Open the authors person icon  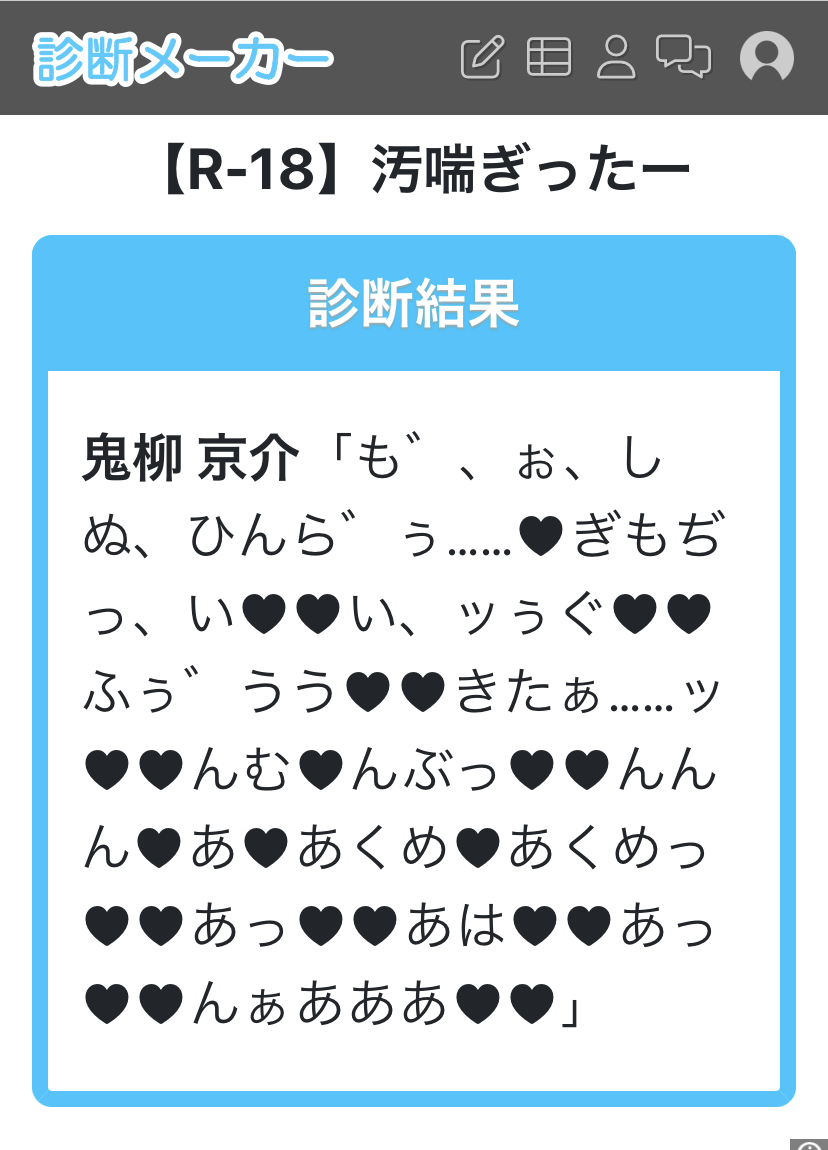click(x=615, y=56)
